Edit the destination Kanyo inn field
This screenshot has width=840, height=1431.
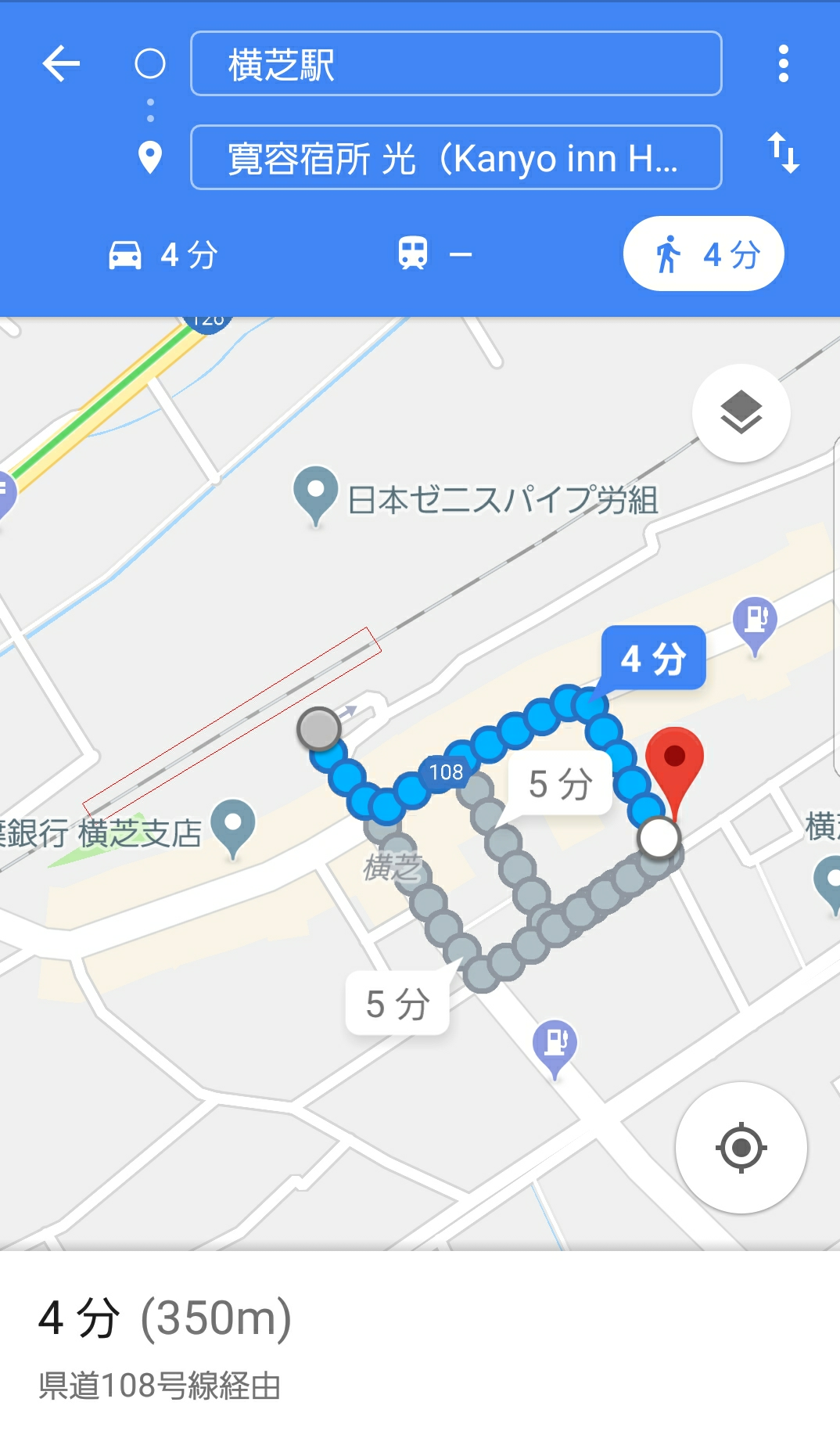[456, 157]
